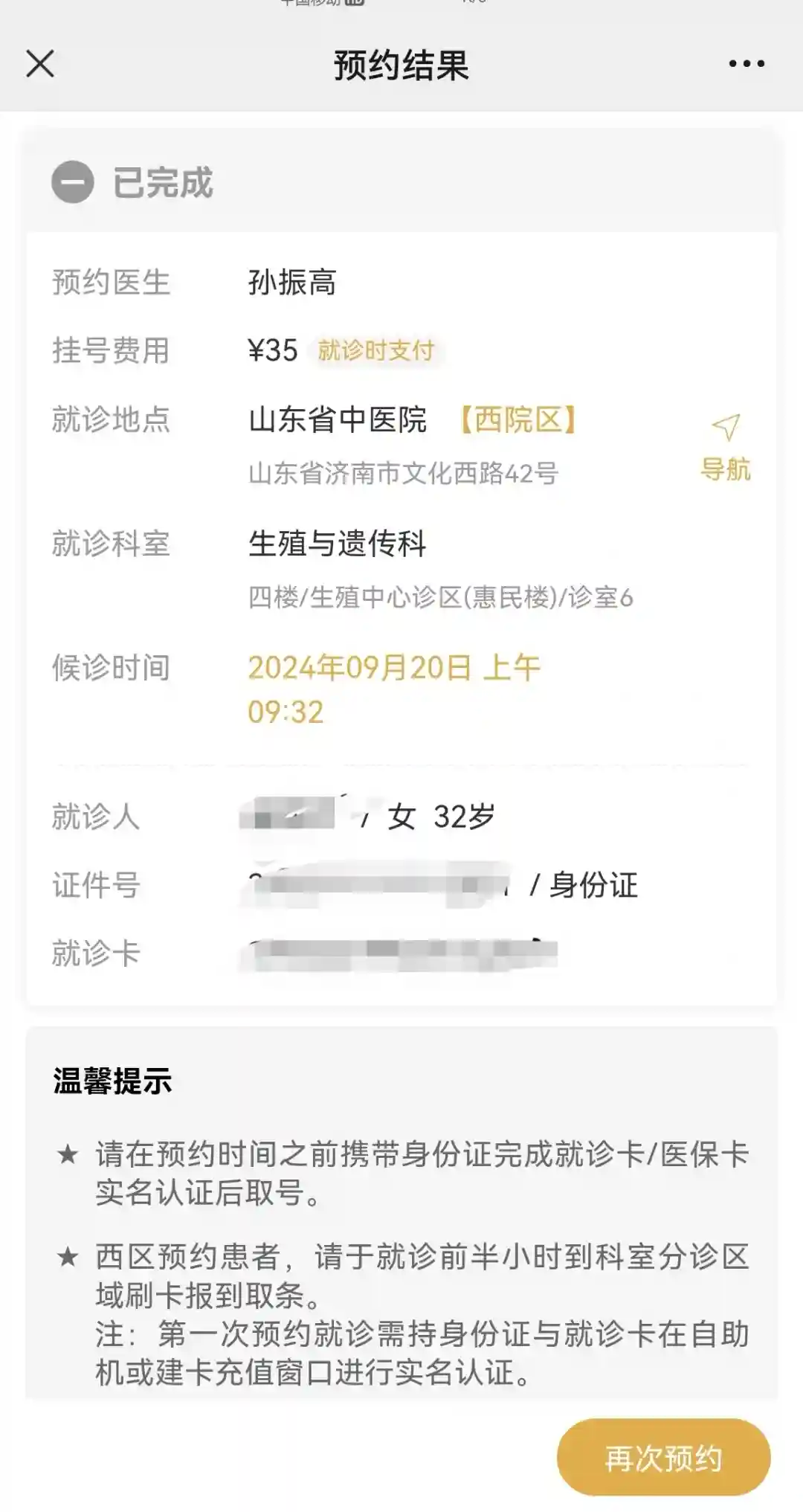
Task: Tap the 再次预约 button
Action: tap(663, 1458)
